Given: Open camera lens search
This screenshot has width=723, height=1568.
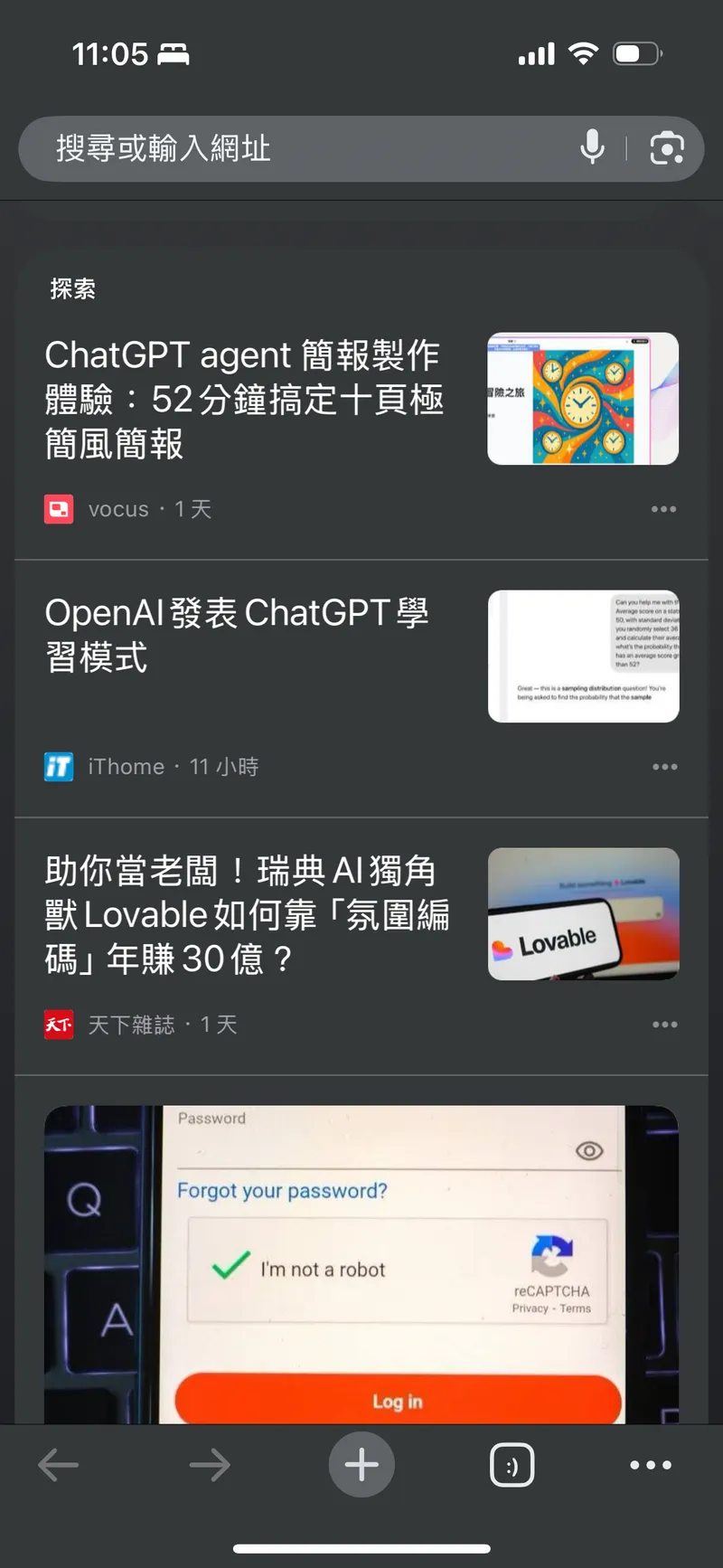Looking at the screenshot, I should [x=667, y=148].
